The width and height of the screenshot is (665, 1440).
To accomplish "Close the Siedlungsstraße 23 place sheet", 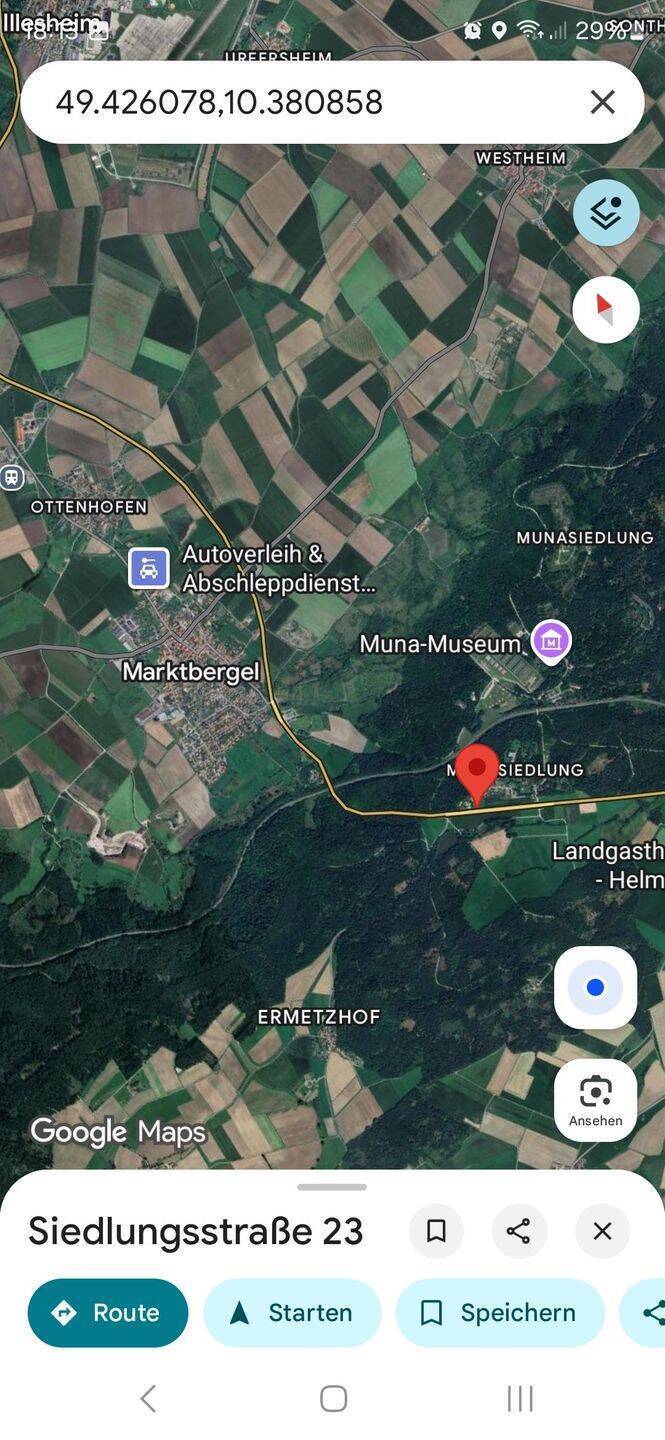I will [x=602, y=1231].
